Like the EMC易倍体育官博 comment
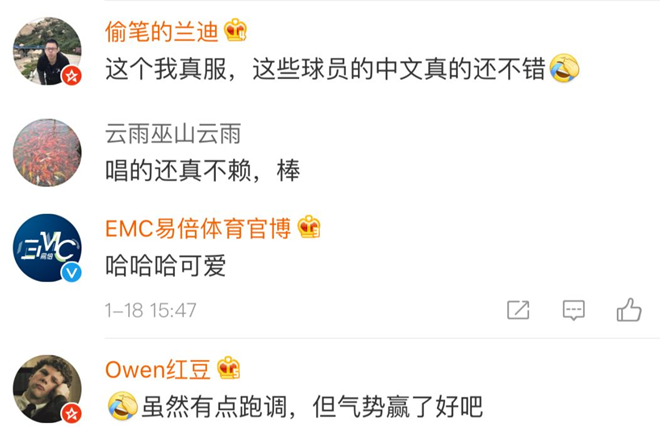 (x=628, y=309)
